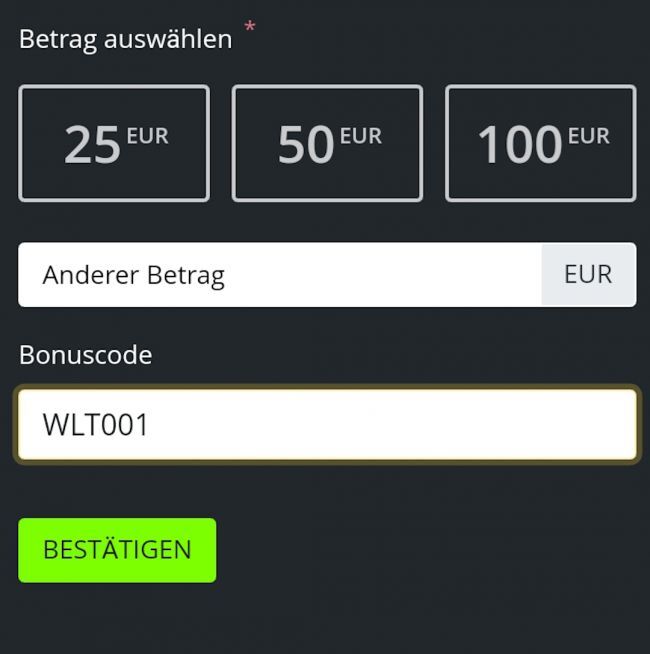Select the 25 EUR amount

[114, 143]
